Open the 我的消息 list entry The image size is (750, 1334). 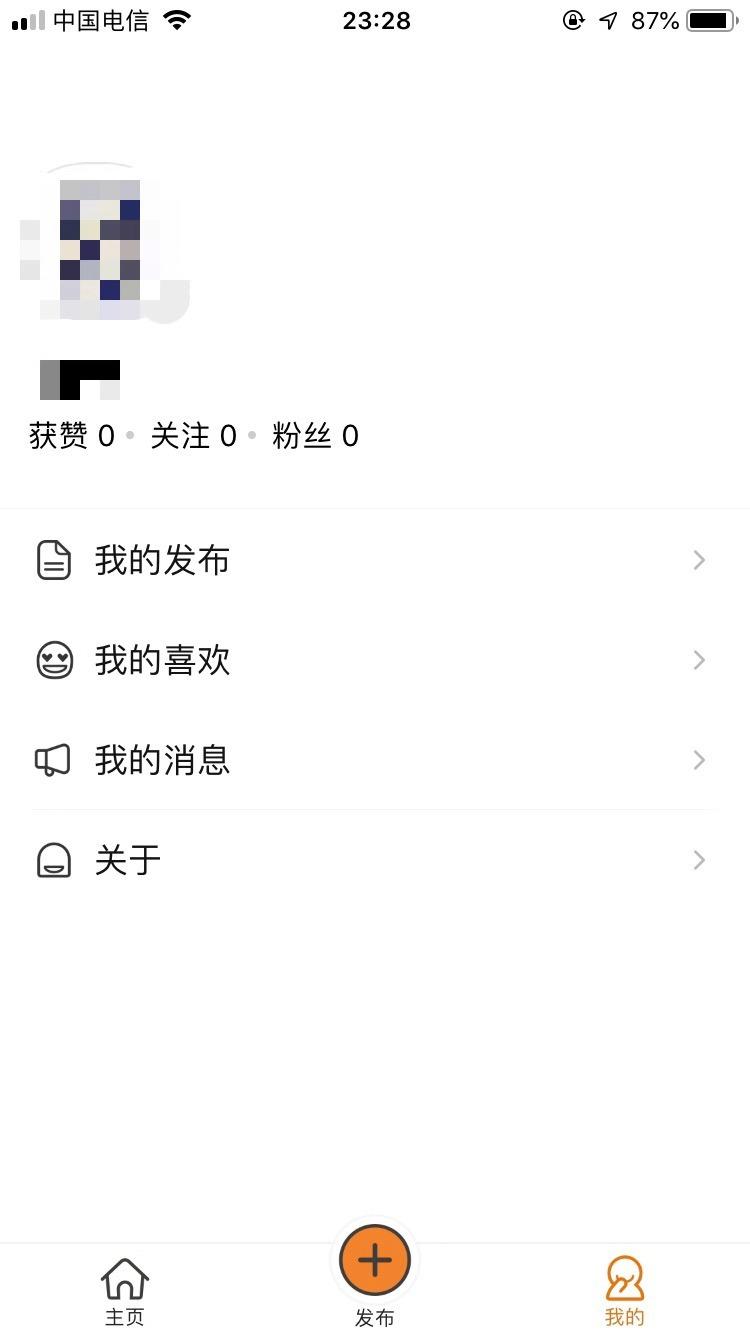[x=162, y=760]
